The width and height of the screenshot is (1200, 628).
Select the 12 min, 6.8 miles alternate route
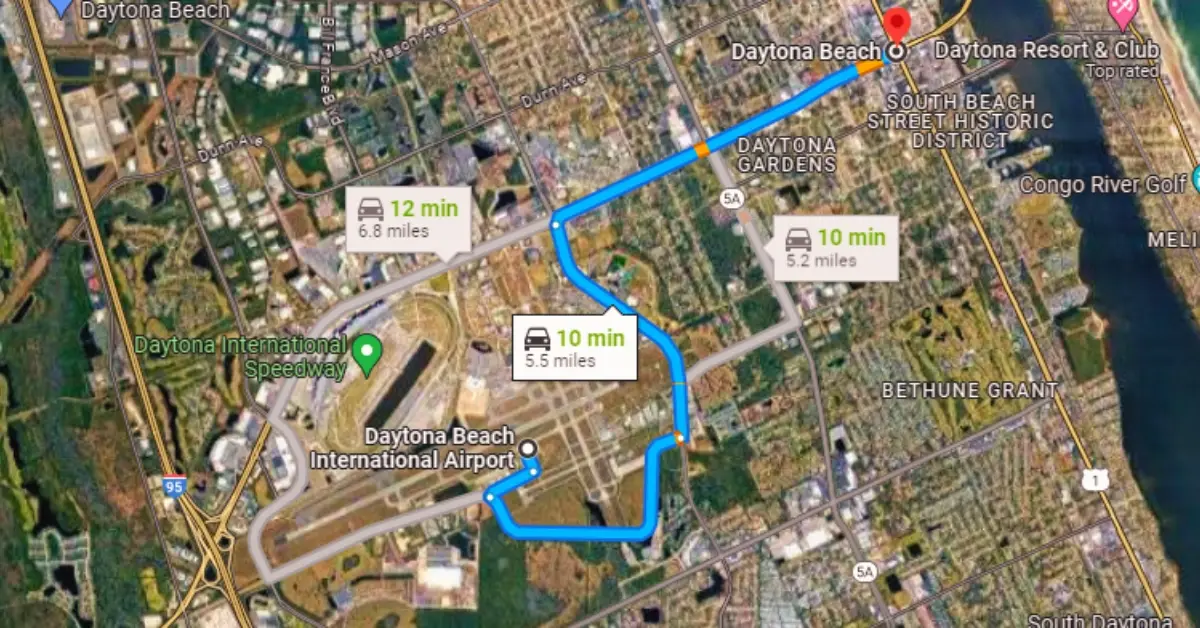point(408,218)
